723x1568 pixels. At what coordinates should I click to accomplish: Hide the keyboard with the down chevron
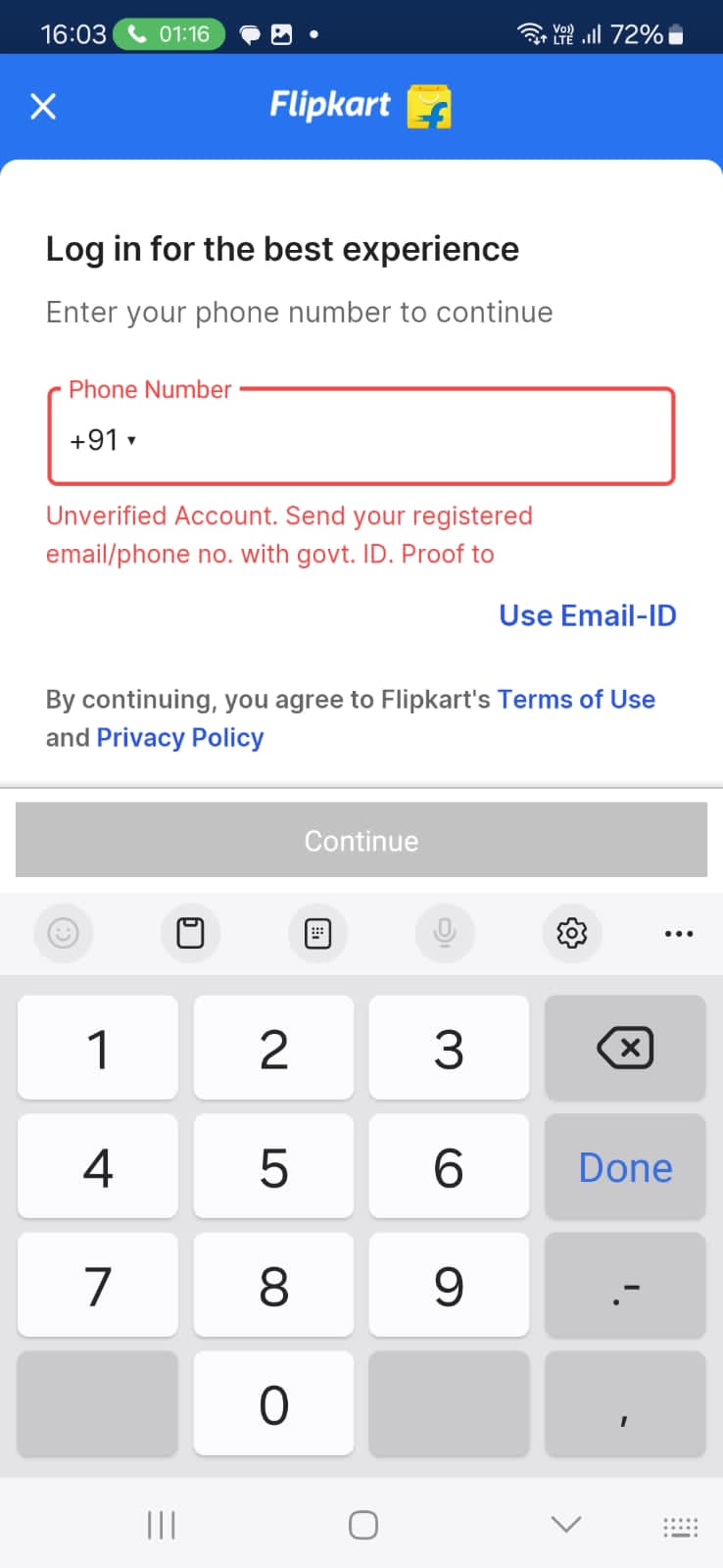[x=565, y=1524]
